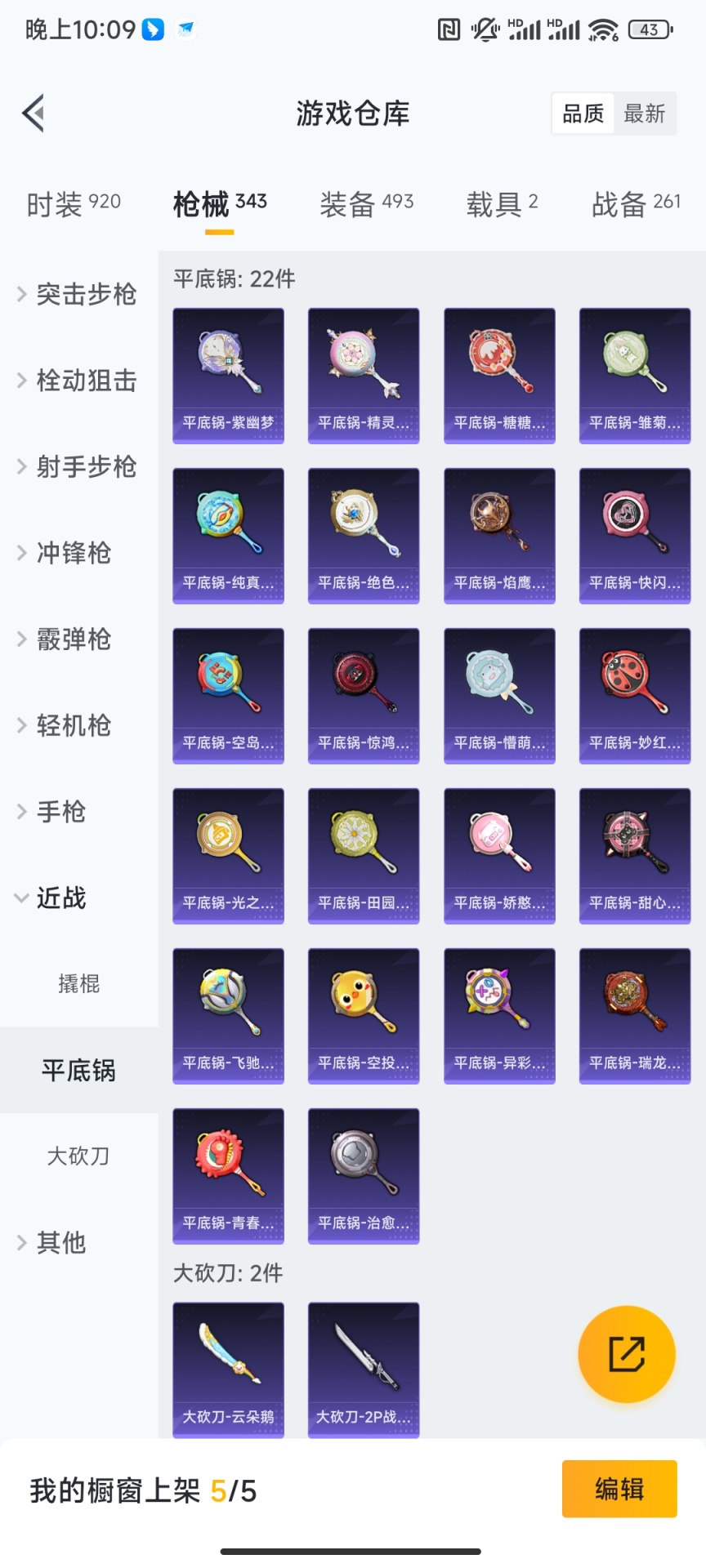Select the 大砍刀 subcategory
This screenshot has height=1568, width=706.
(78, 1156)
